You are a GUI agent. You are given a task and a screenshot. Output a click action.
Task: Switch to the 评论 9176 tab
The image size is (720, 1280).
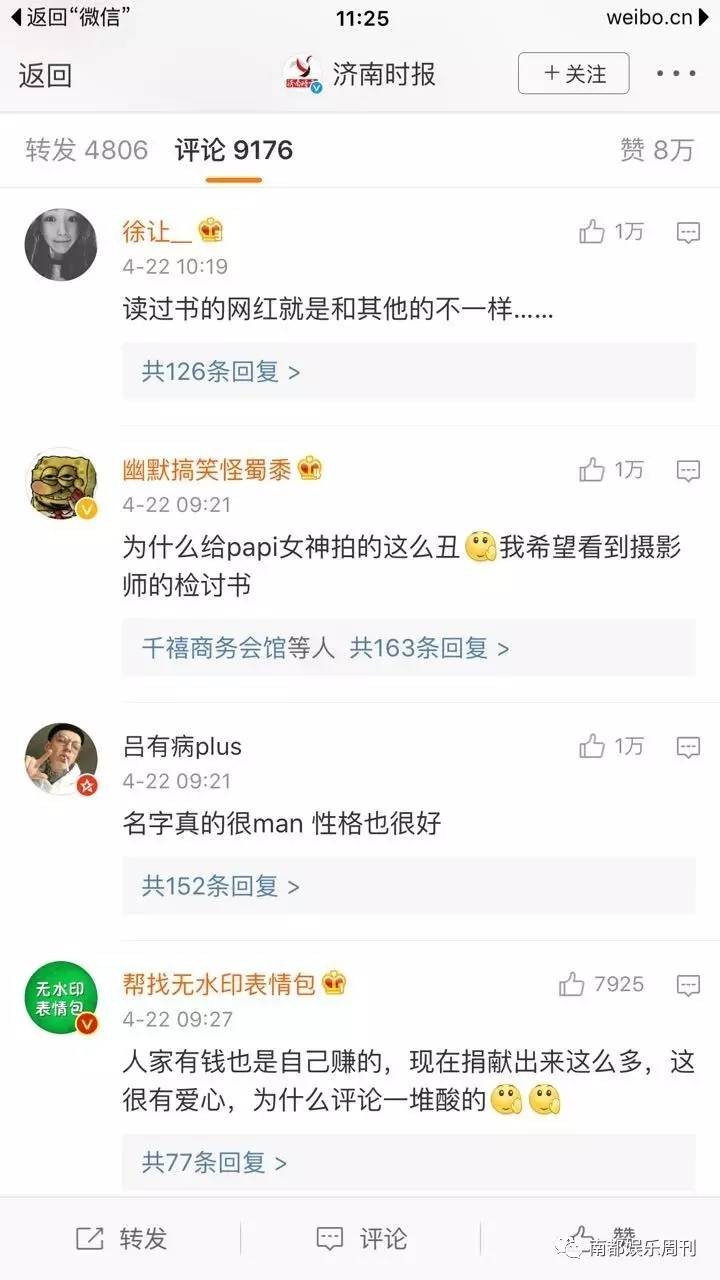[234, 150]
